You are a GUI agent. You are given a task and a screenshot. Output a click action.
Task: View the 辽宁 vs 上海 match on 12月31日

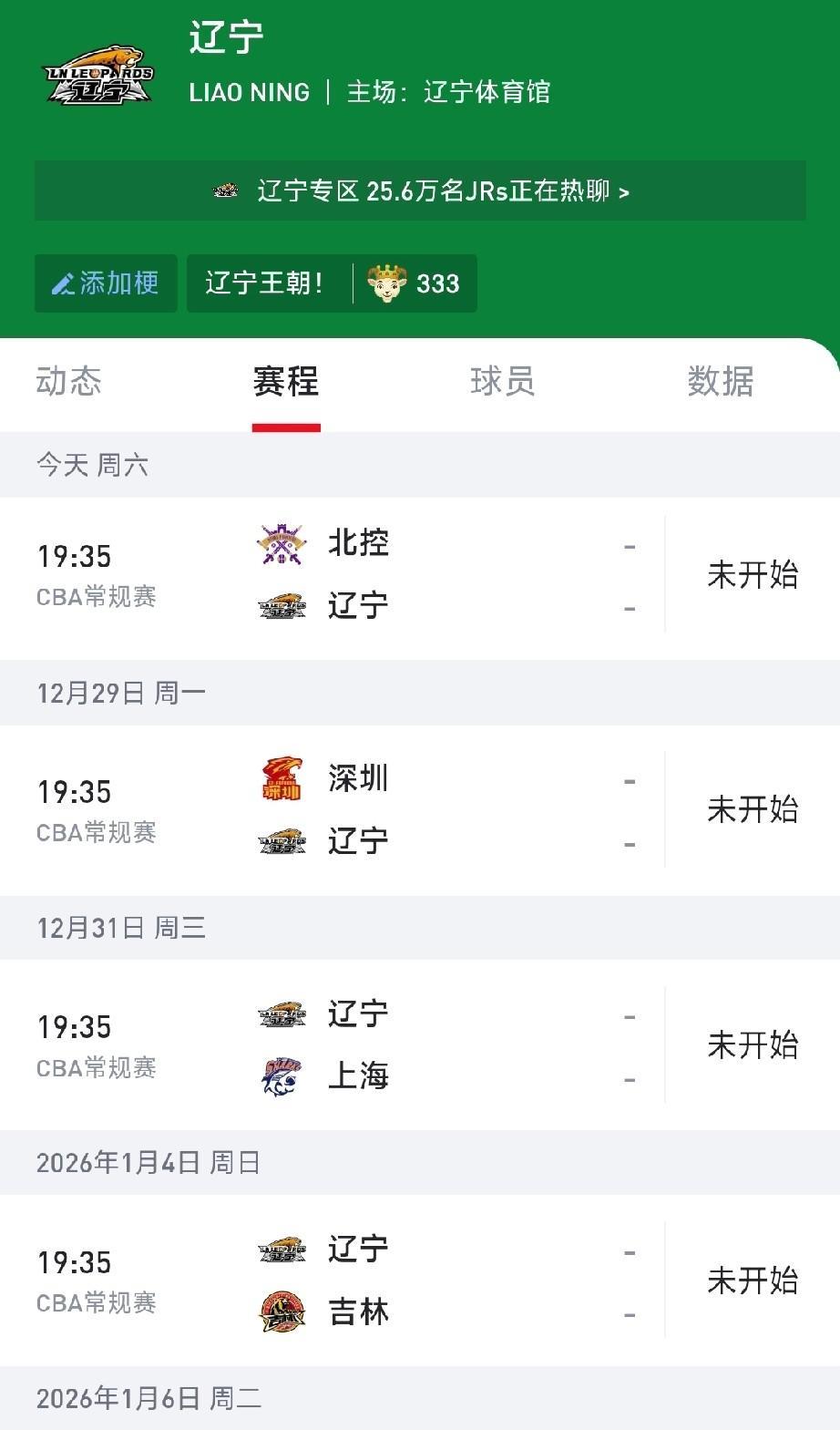click(x=420, y=1045)
